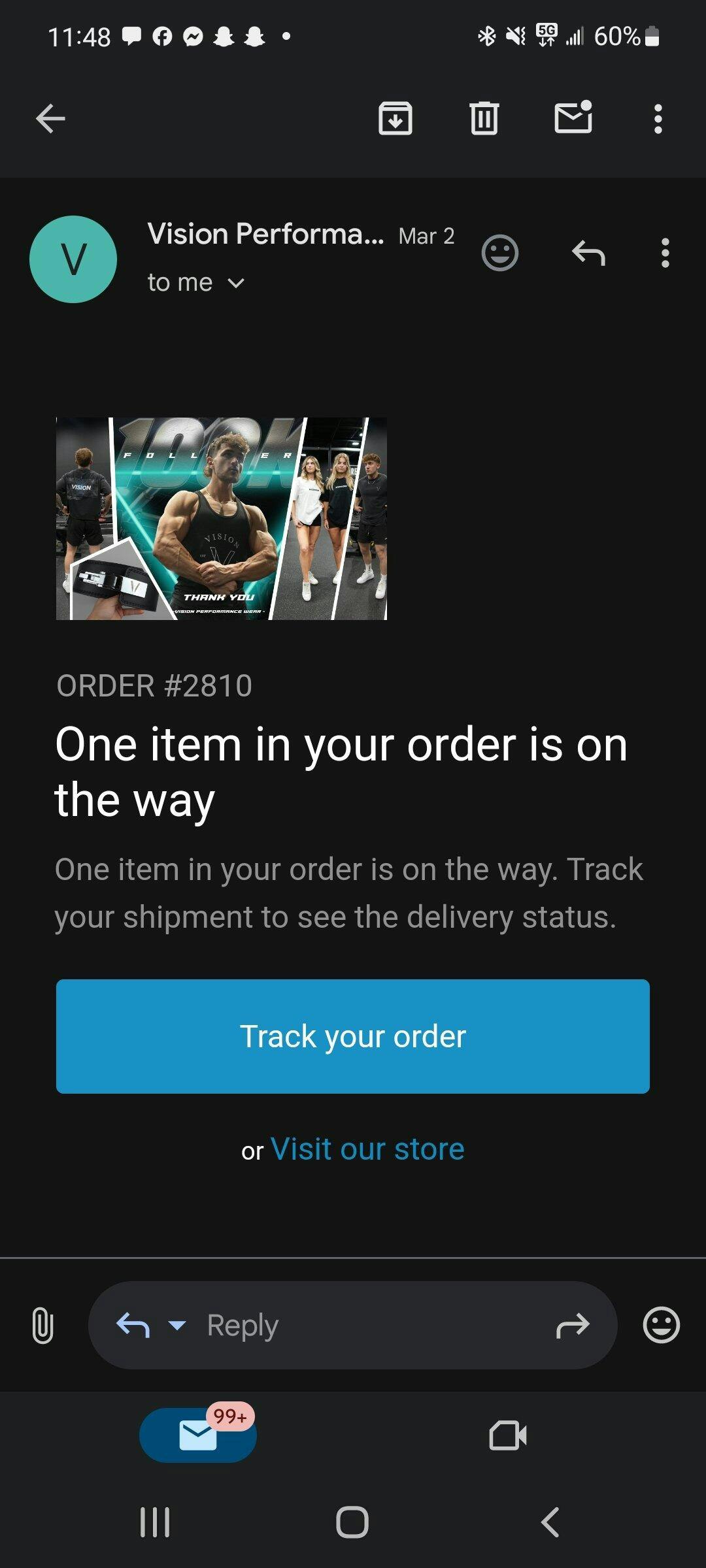This screenshot has width=706, height=1568.
Task: Forward this email with the arrow
Action: coord(573,1326)
